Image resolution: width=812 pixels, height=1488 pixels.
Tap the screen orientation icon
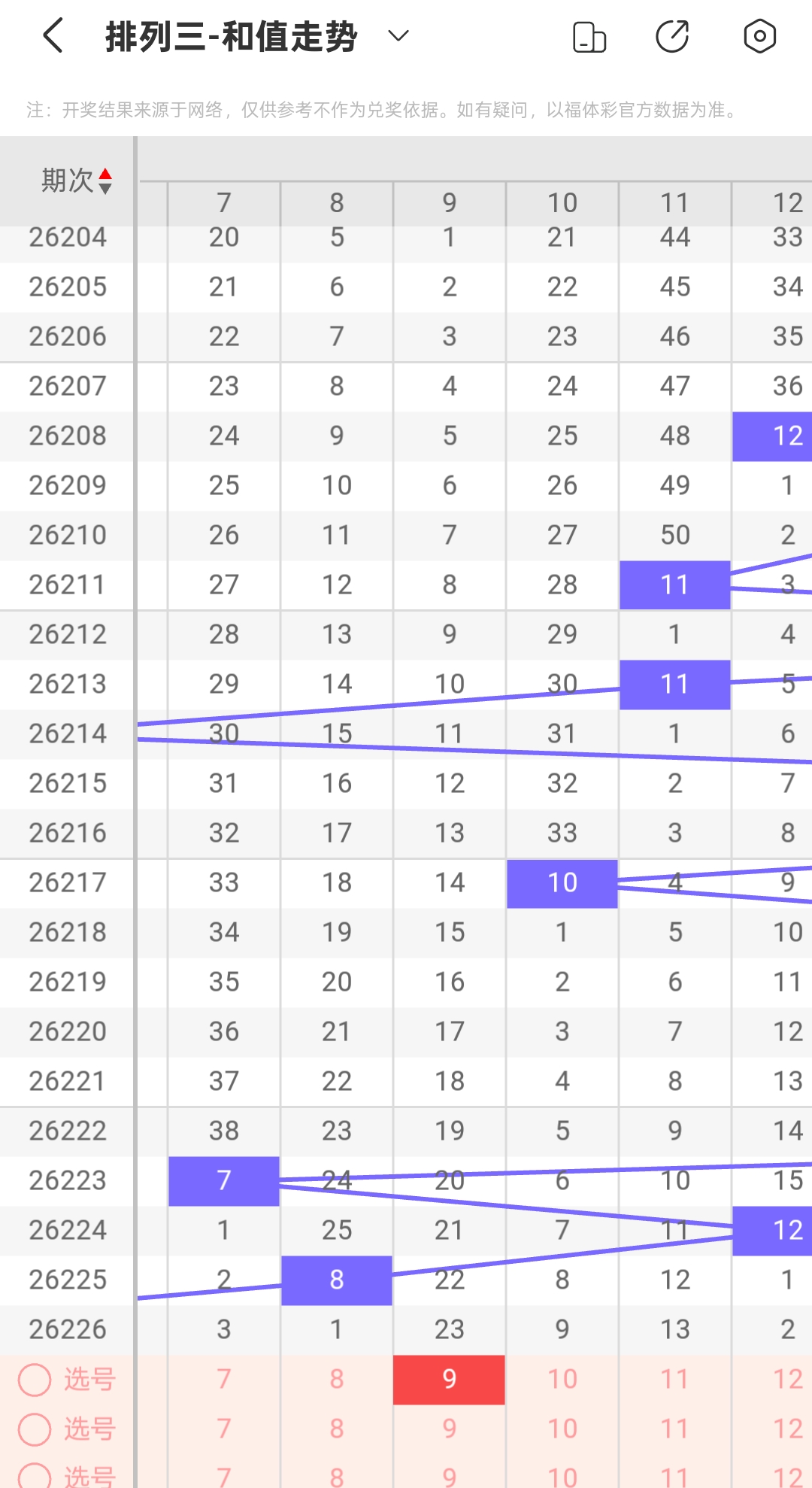[589, 36]
